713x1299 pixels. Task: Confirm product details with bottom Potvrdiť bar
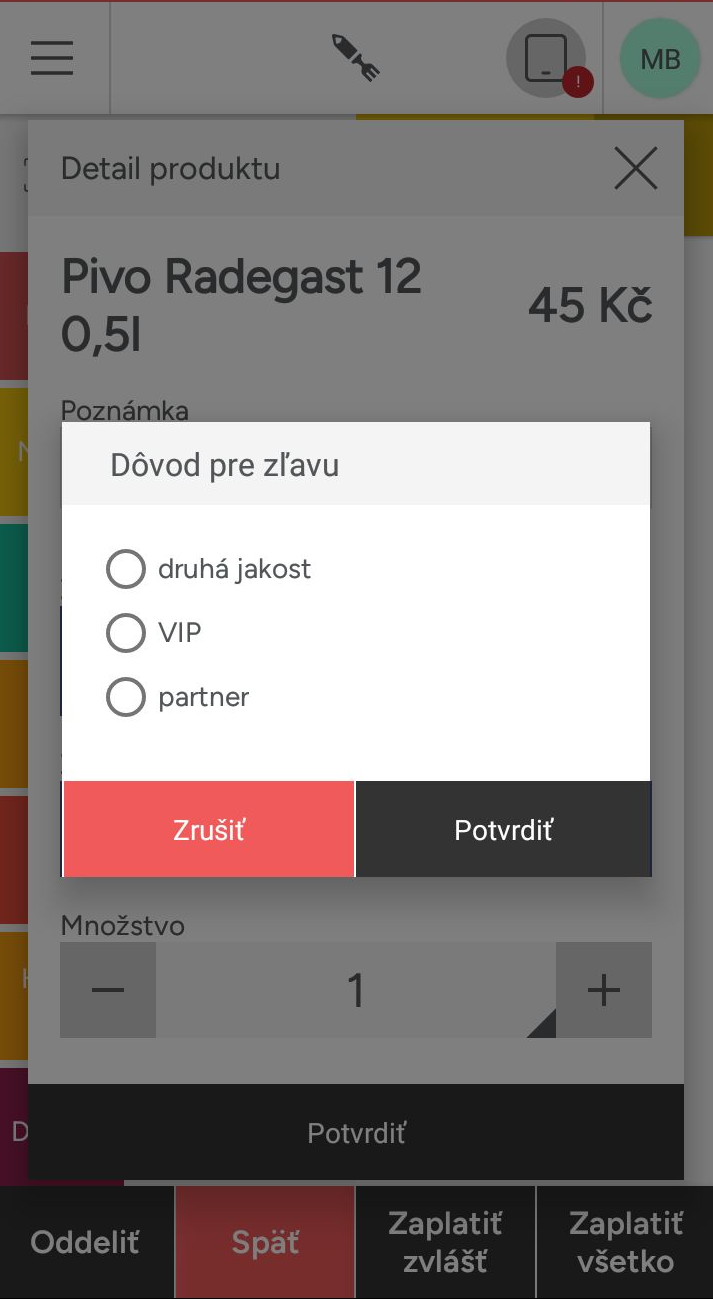pos(356,1133)
